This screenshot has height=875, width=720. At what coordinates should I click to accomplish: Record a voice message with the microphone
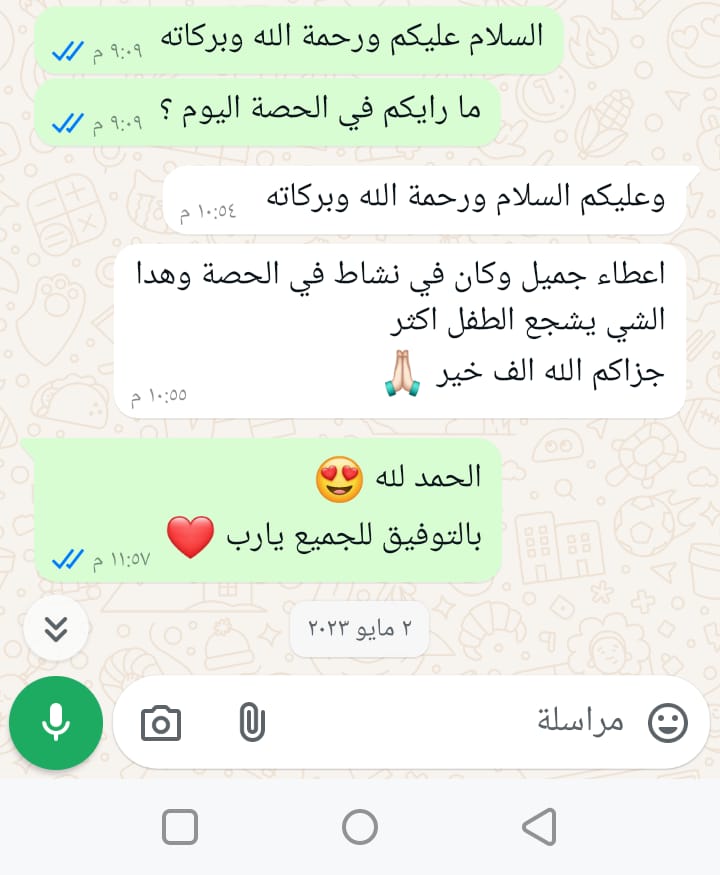[x=56, y=722]
